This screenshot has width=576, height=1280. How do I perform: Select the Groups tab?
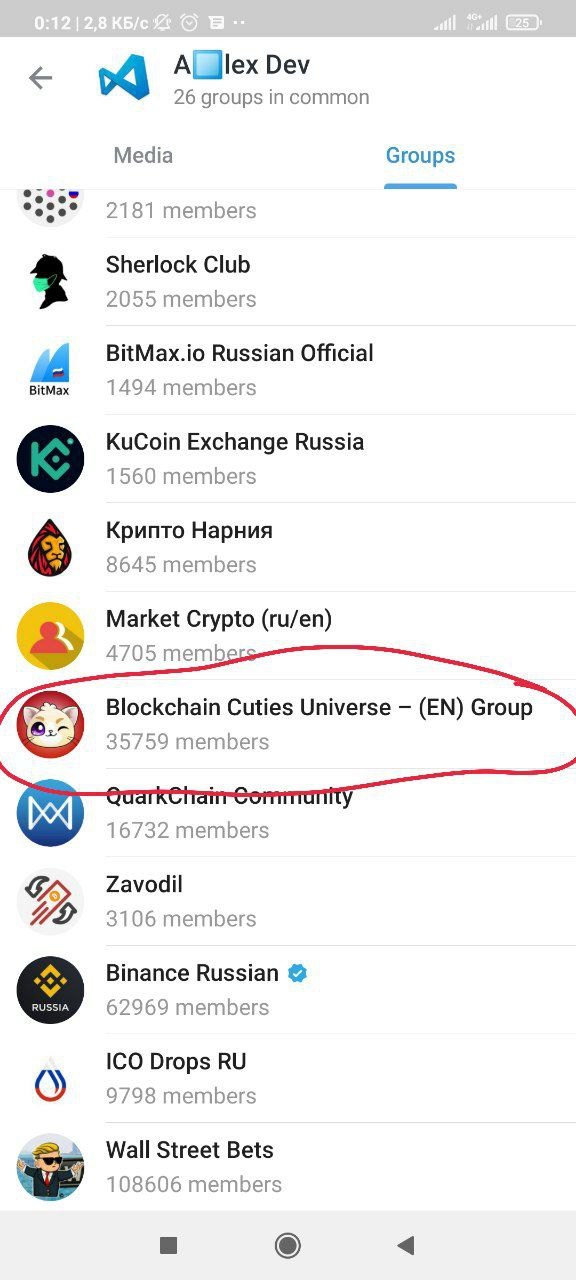pyautogui.click(x=420, y=155)
